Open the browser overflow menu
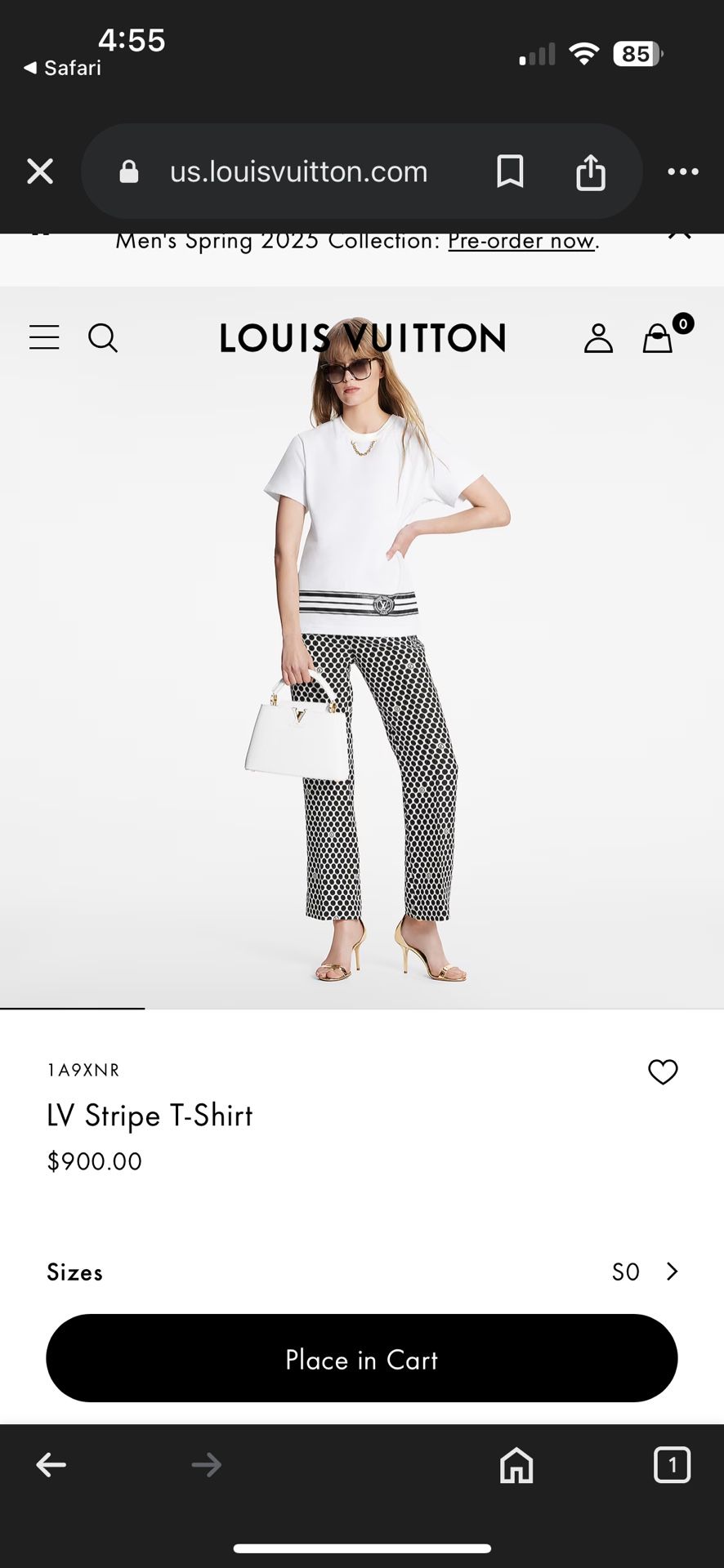The height and width of the screenshot is (1568, 724). (x=682, y=171)
